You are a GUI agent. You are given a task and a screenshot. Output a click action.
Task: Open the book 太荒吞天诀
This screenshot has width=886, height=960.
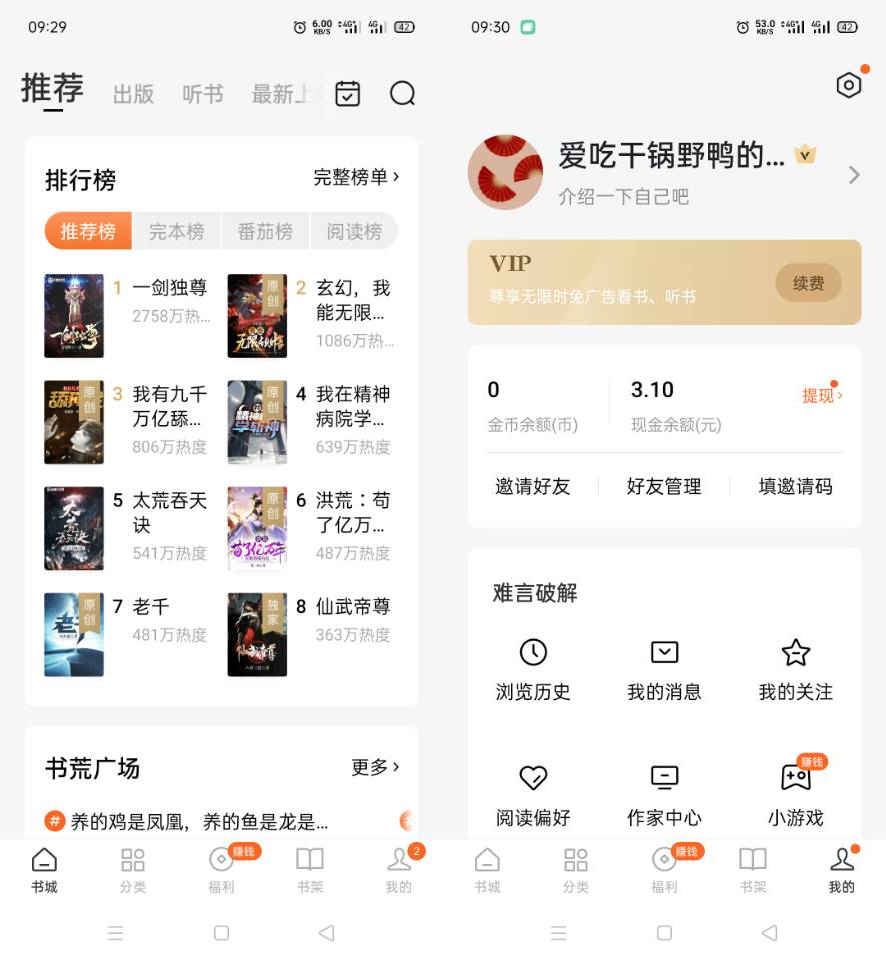169,512
